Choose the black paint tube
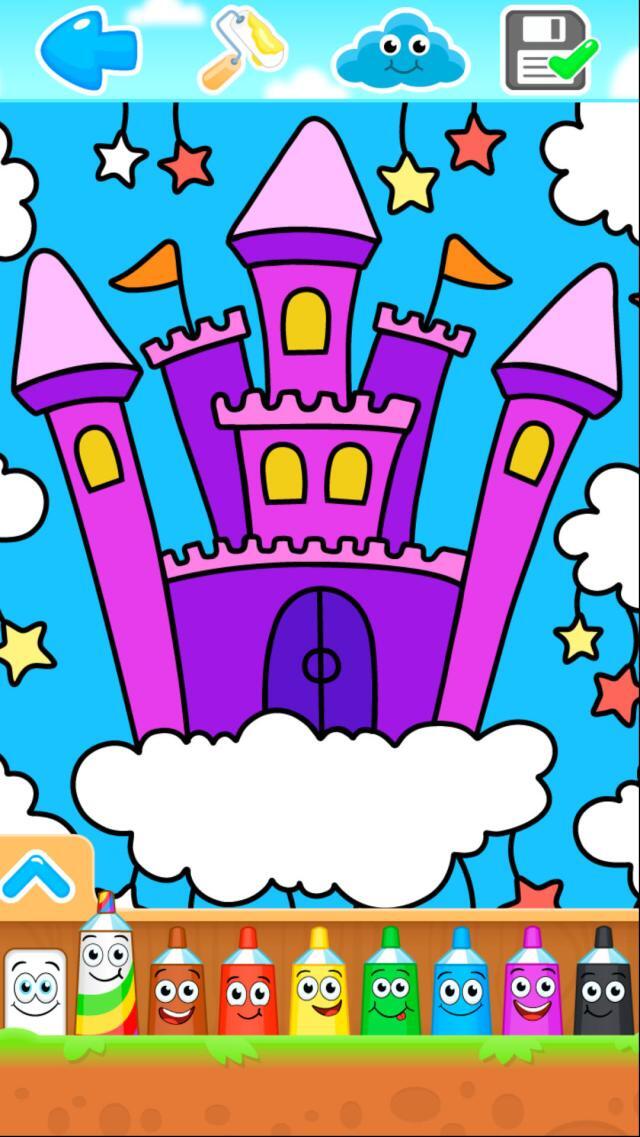 pyautogui.click(x=603, y=985)
